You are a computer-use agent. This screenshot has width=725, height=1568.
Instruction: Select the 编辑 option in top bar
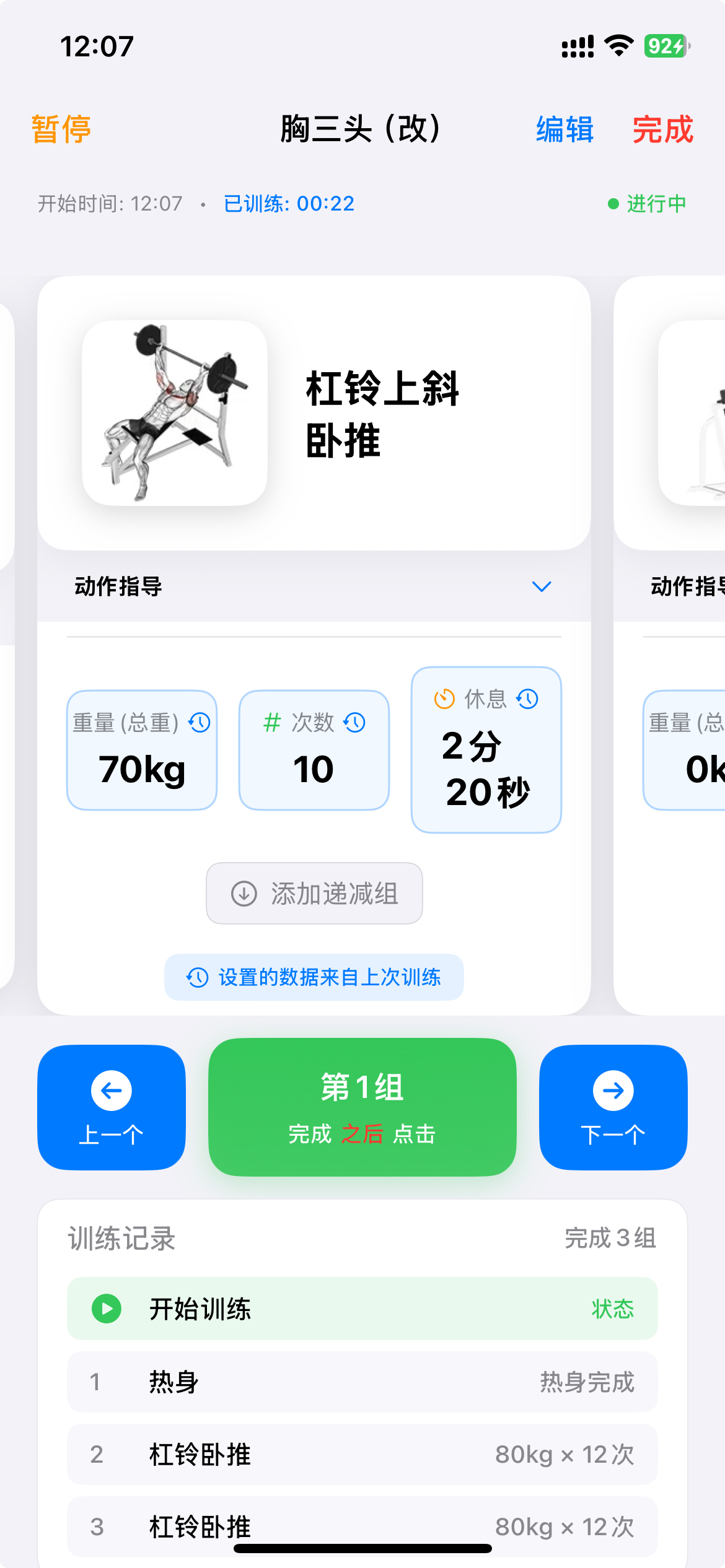click(x=563, y=130)
